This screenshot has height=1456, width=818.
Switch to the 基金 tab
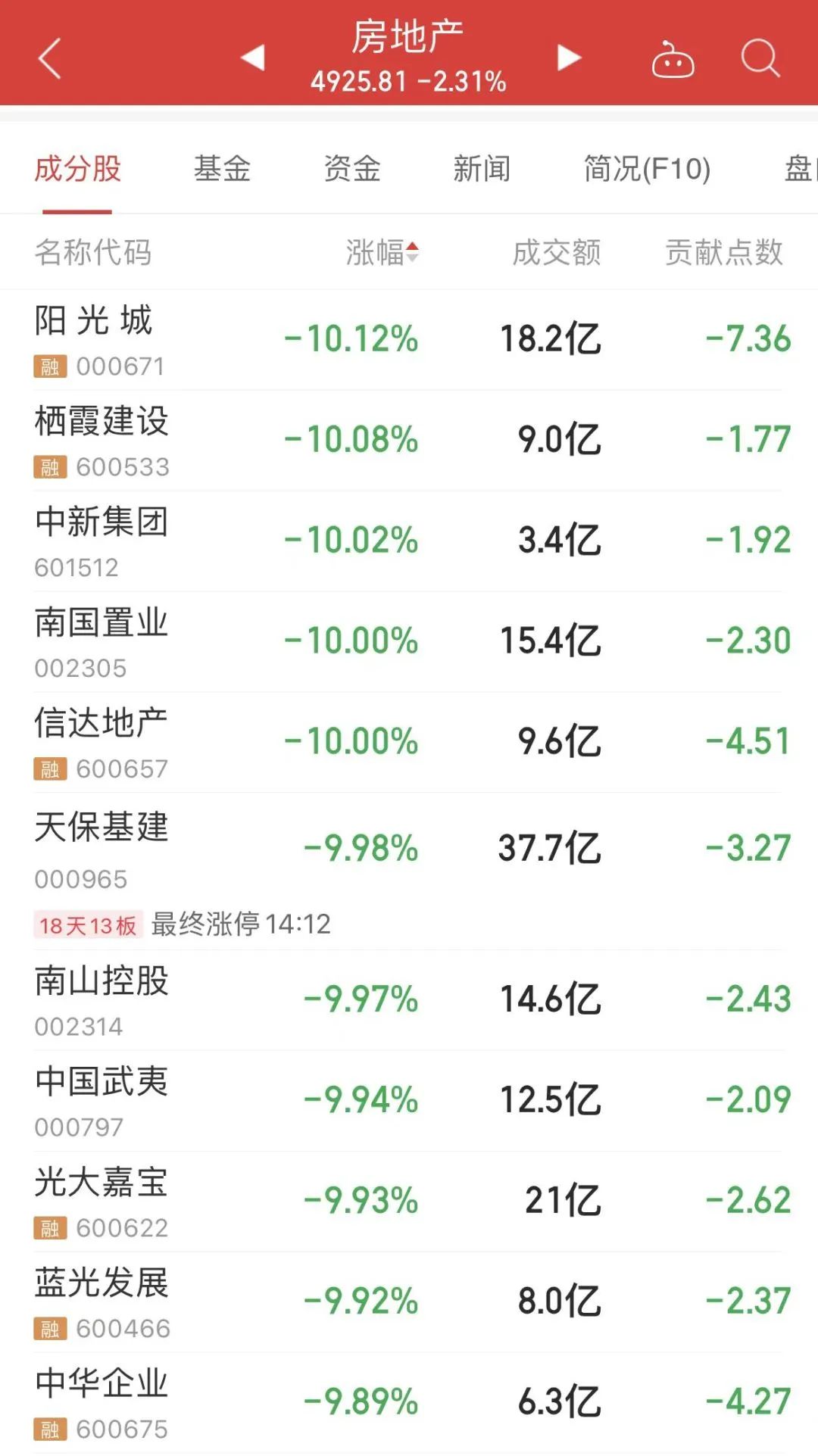click(222, 169)
